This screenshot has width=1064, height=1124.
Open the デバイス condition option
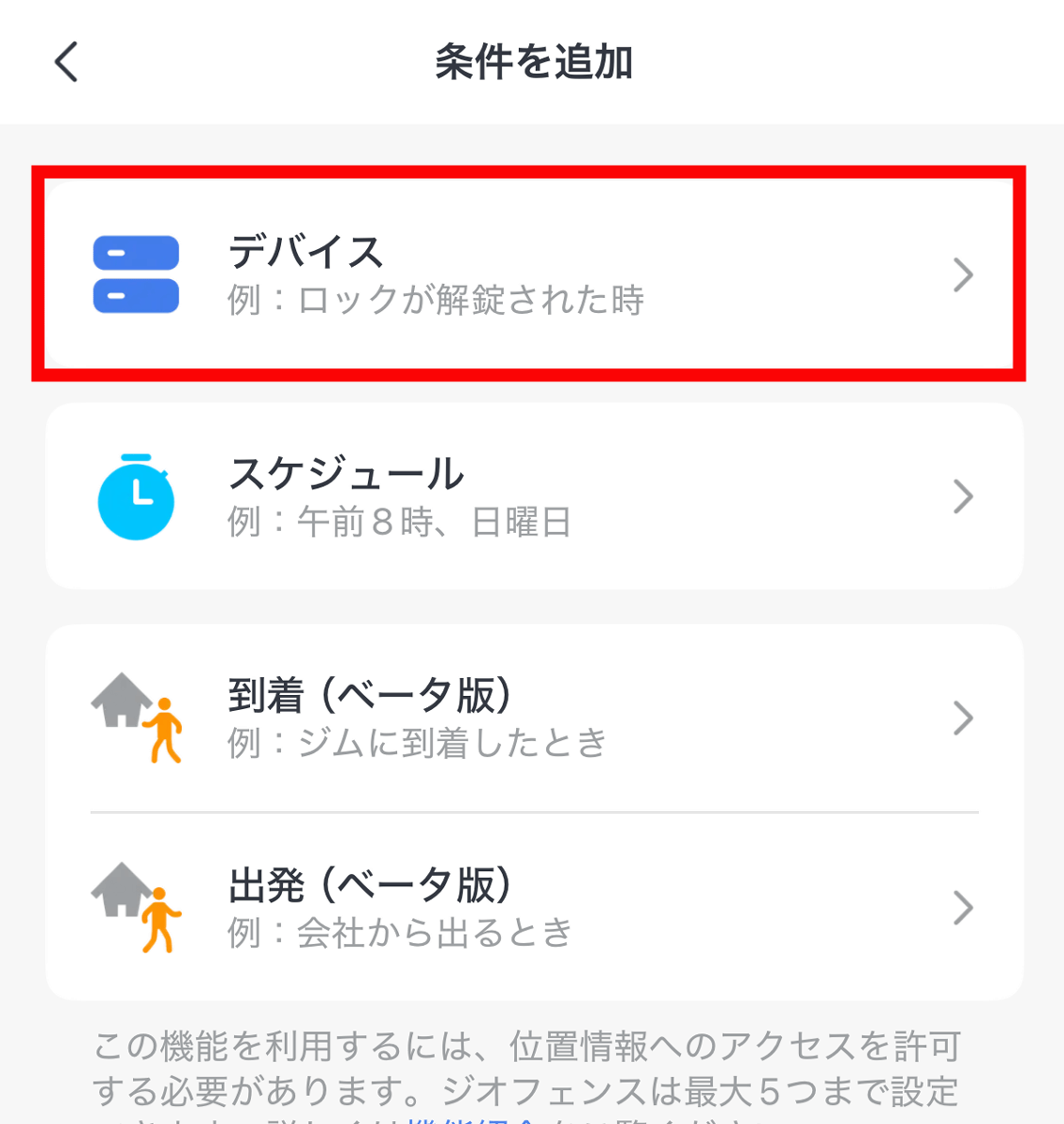[x=530, y=274]
